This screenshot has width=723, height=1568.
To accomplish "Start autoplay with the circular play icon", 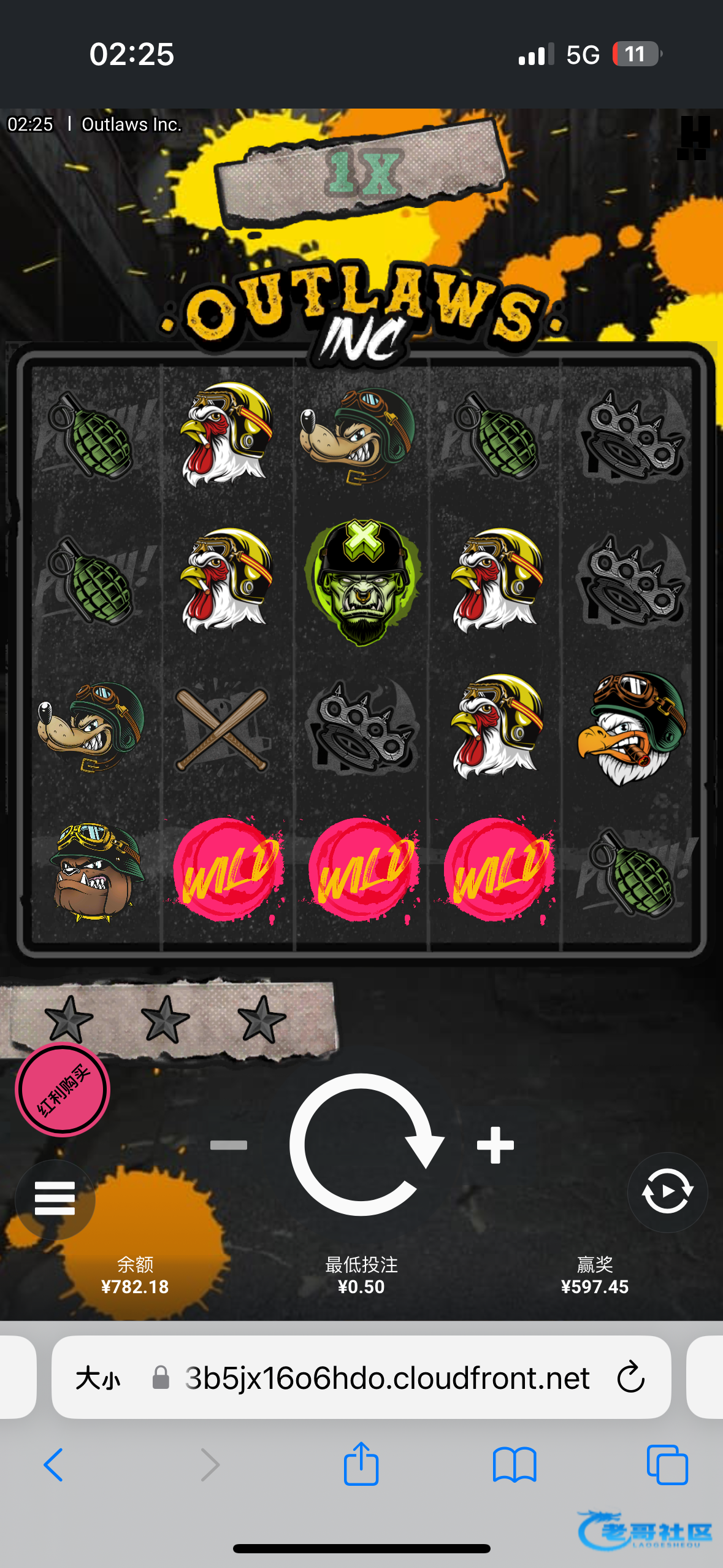I will tap(667, 1192).
